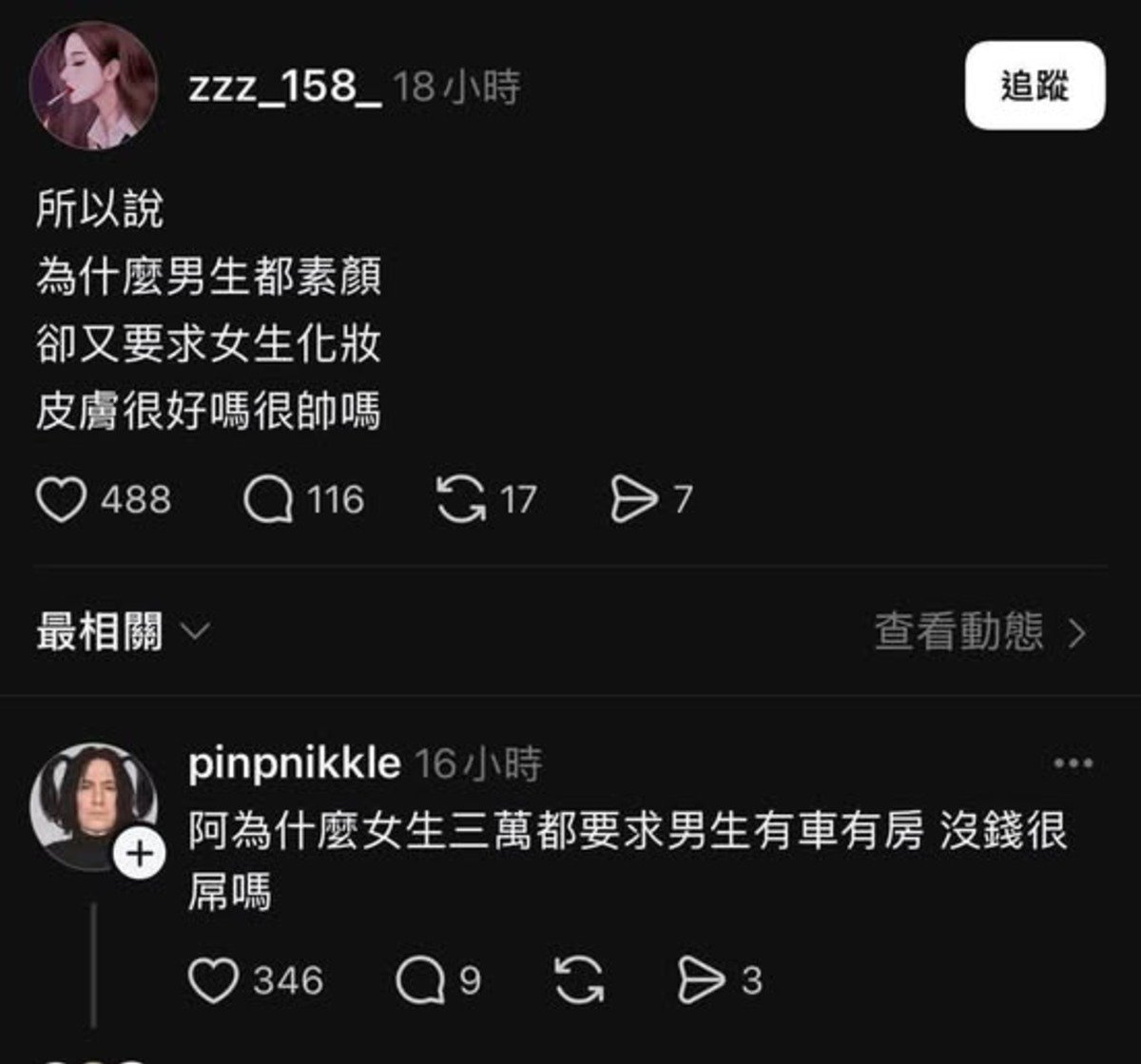The height and width of the screenshot is (1064, 1141).
Task: Open zzz_158_ profile picture
Action: (x=93, y=86)
